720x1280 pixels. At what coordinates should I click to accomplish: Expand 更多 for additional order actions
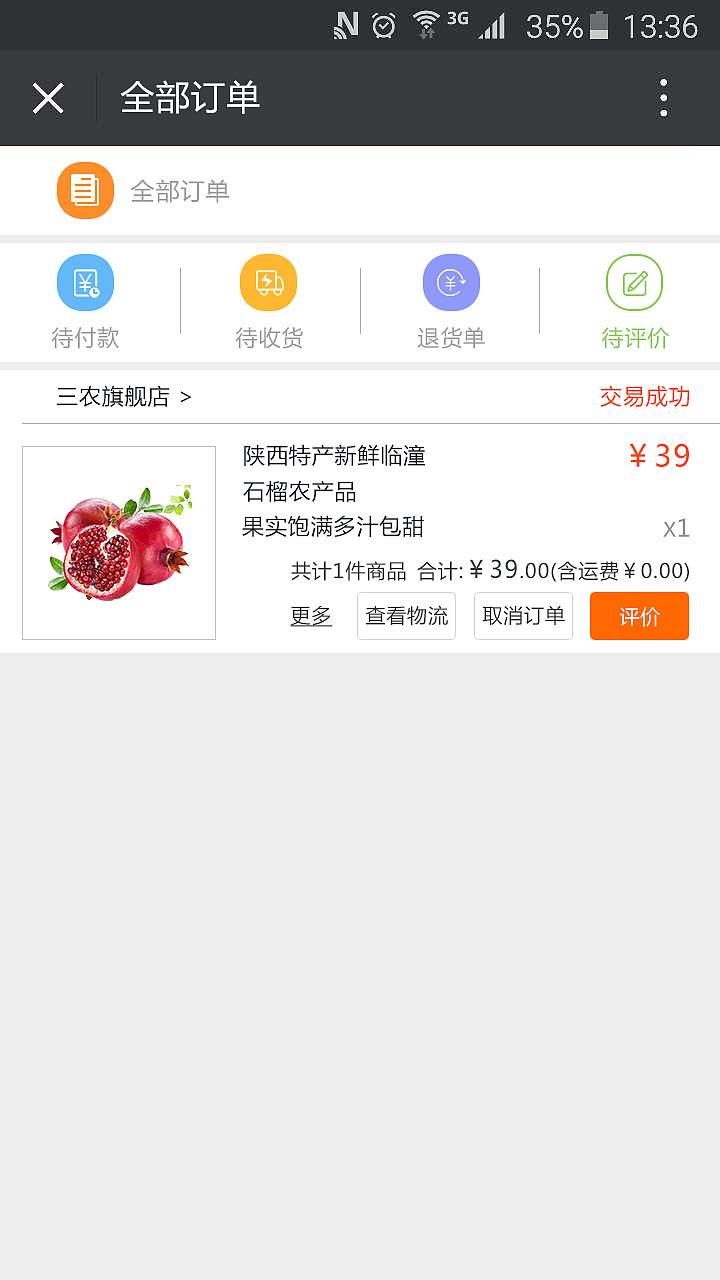click(x=311, y=616)
